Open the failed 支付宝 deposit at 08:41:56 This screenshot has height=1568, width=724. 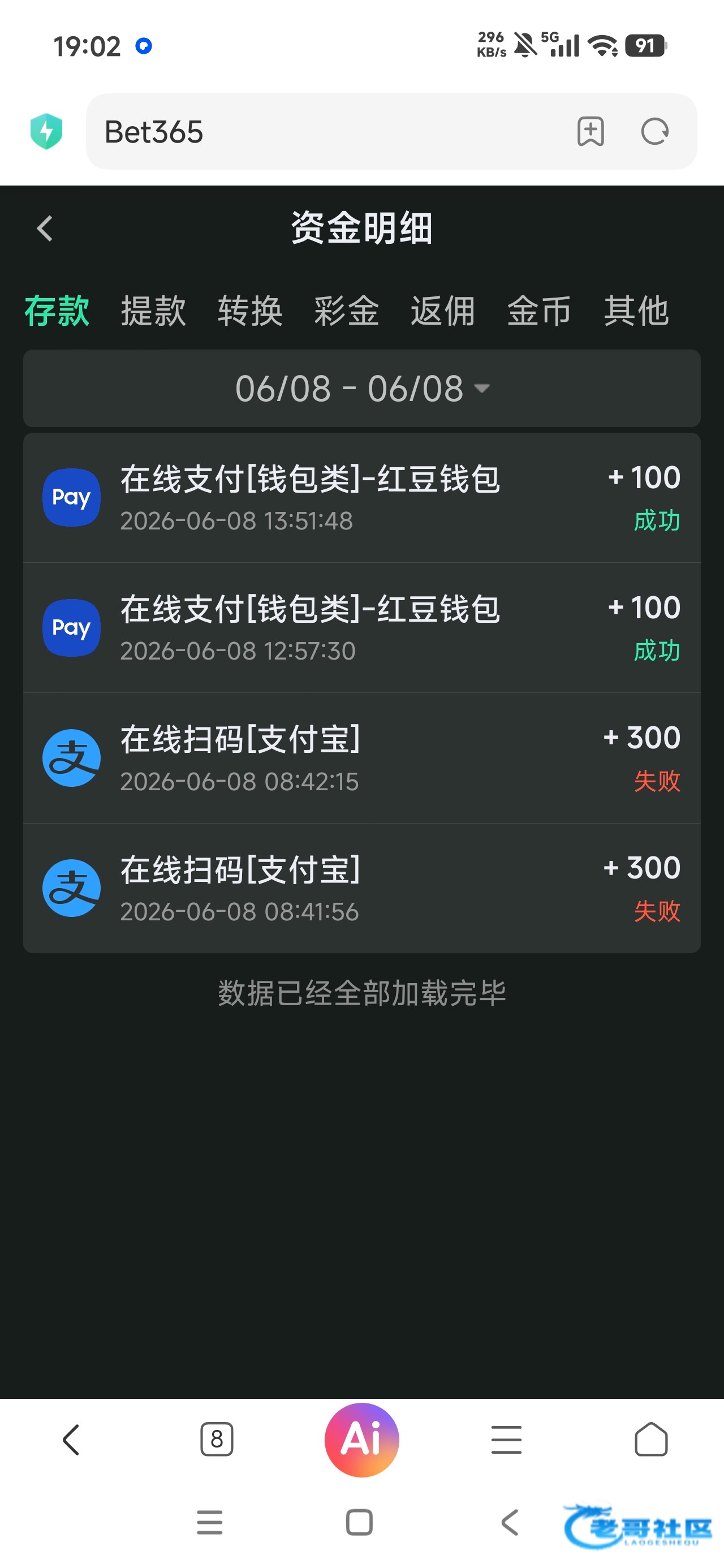(361, 889)
